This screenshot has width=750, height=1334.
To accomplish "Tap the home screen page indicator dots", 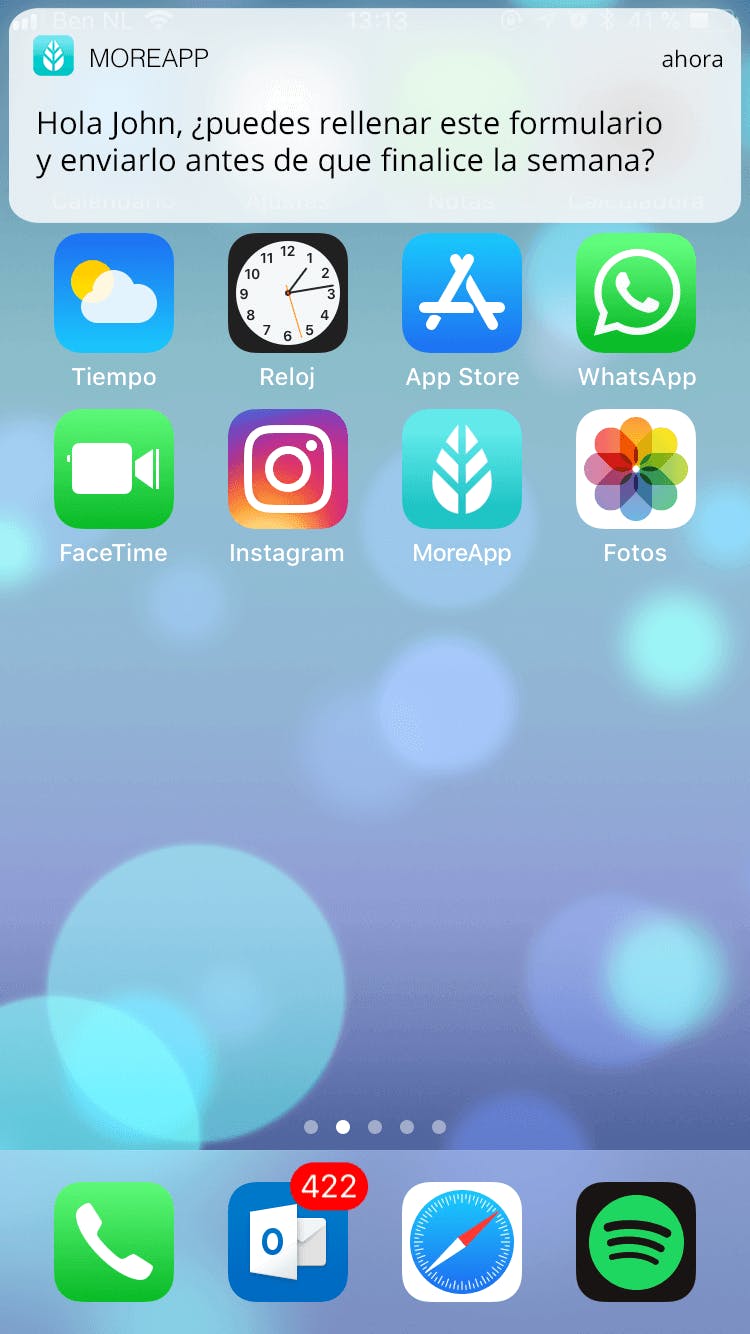I will [375, 1127].
